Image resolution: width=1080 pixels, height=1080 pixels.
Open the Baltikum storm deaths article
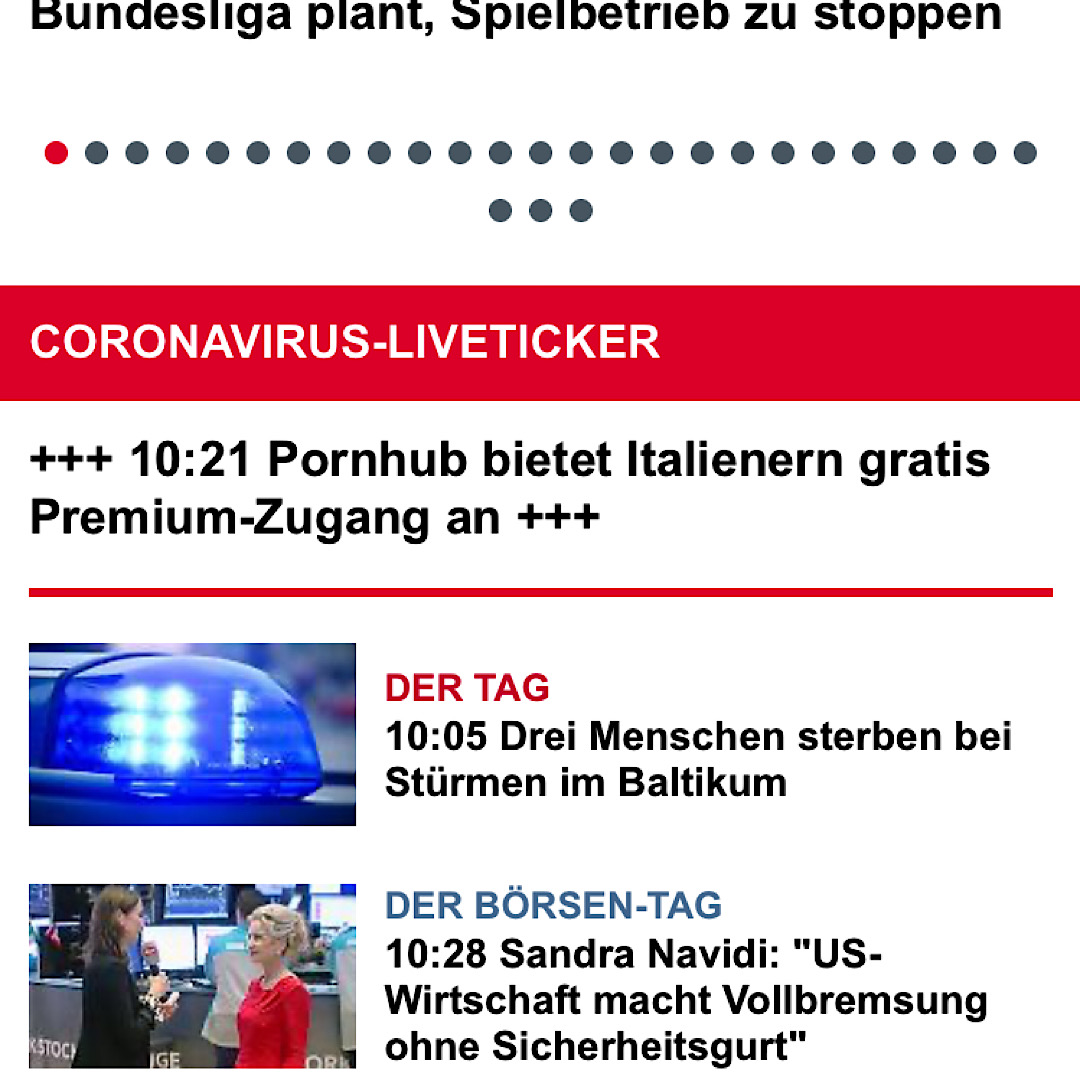698,759
